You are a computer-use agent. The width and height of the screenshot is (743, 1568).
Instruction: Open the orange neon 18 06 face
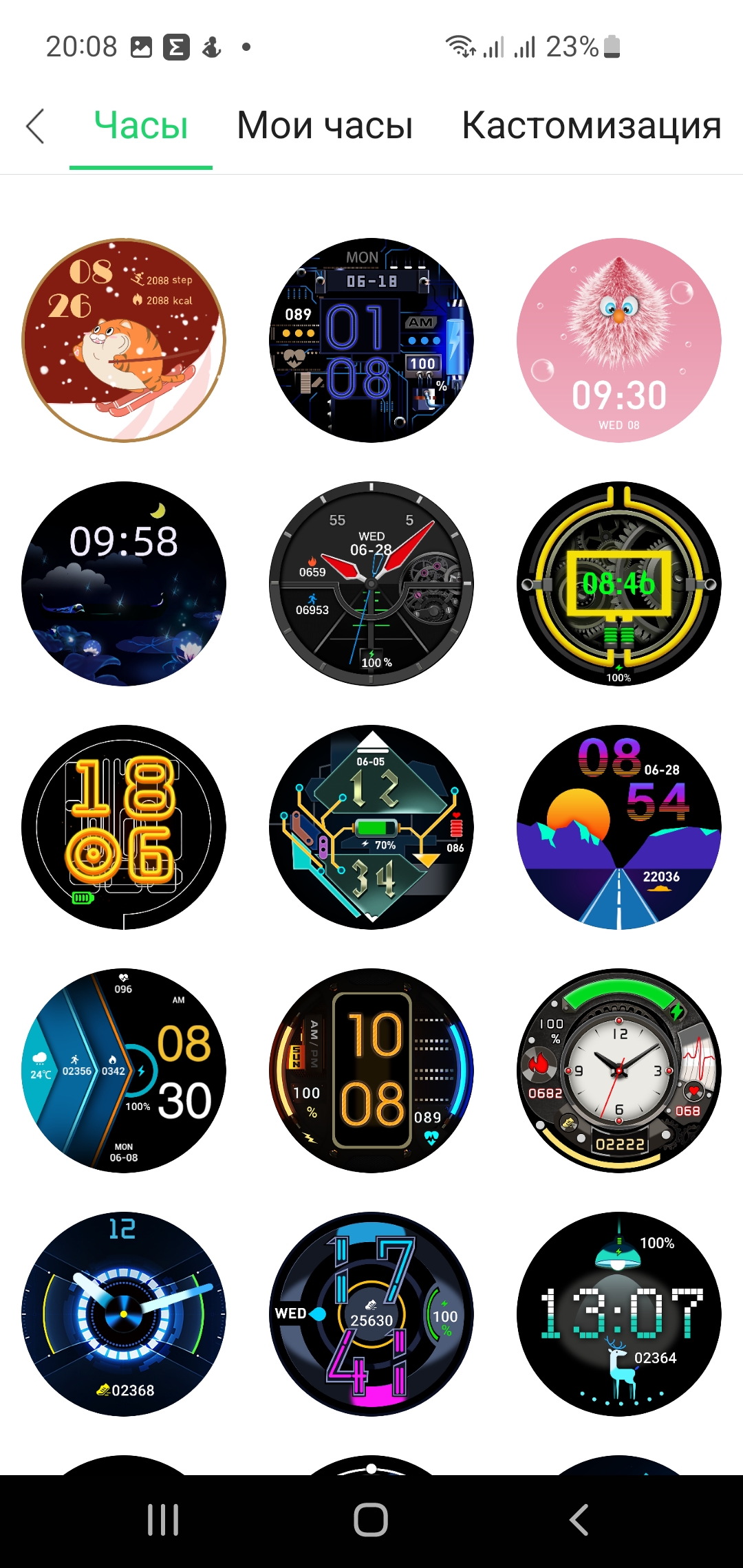click(x=124, y=827)
